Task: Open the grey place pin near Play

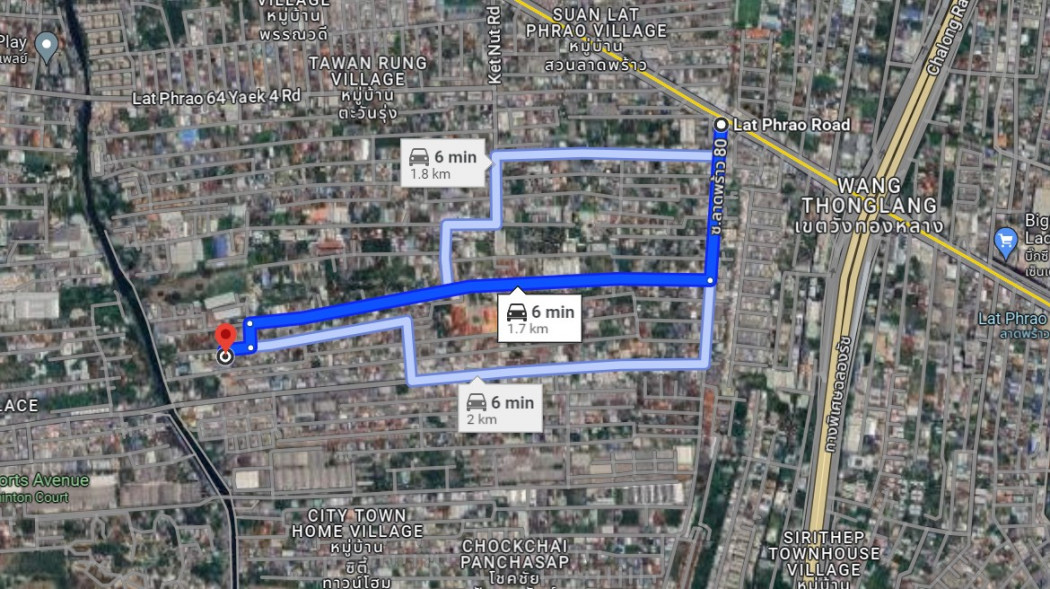Action: tap(46, 43)
